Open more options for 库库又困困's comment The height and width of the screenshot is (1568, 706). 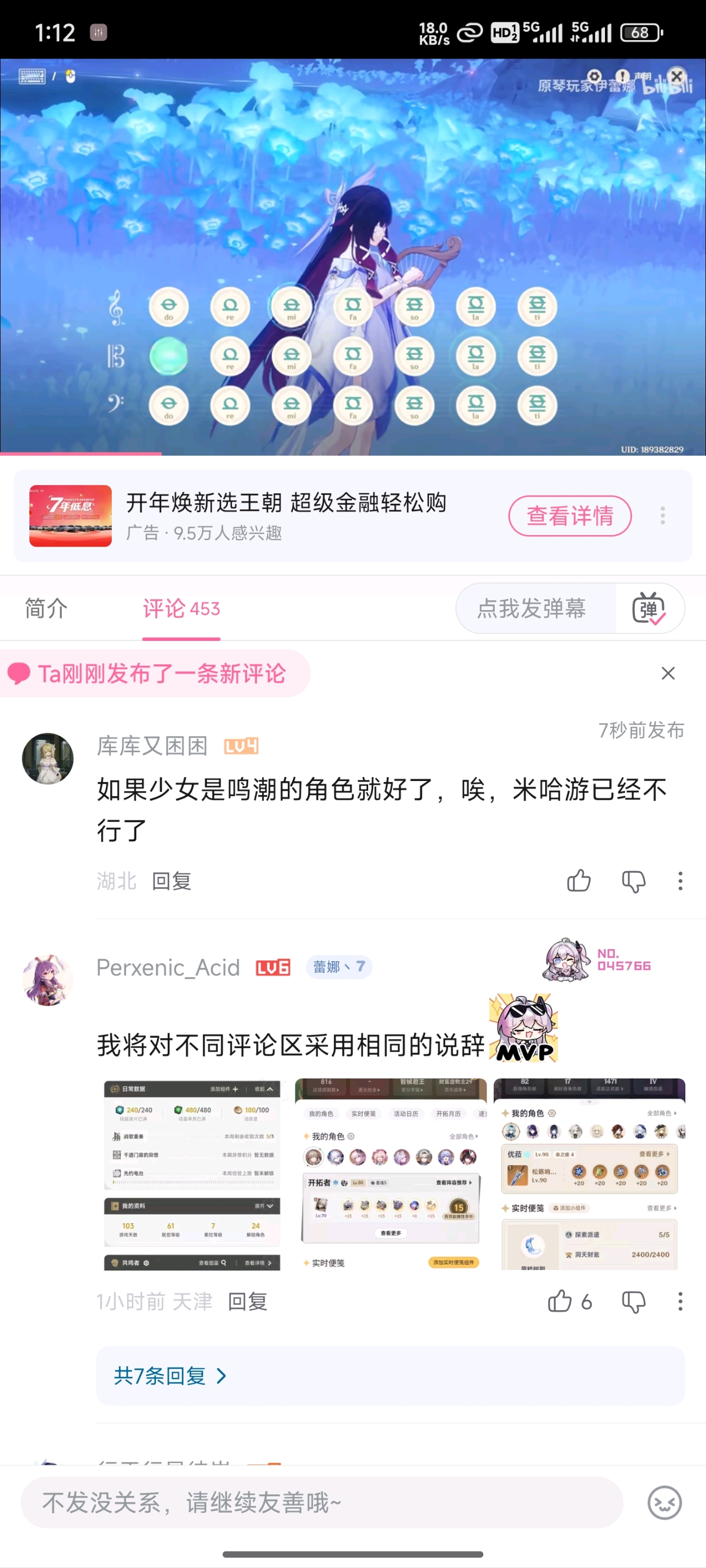click(x=680, y=880)
